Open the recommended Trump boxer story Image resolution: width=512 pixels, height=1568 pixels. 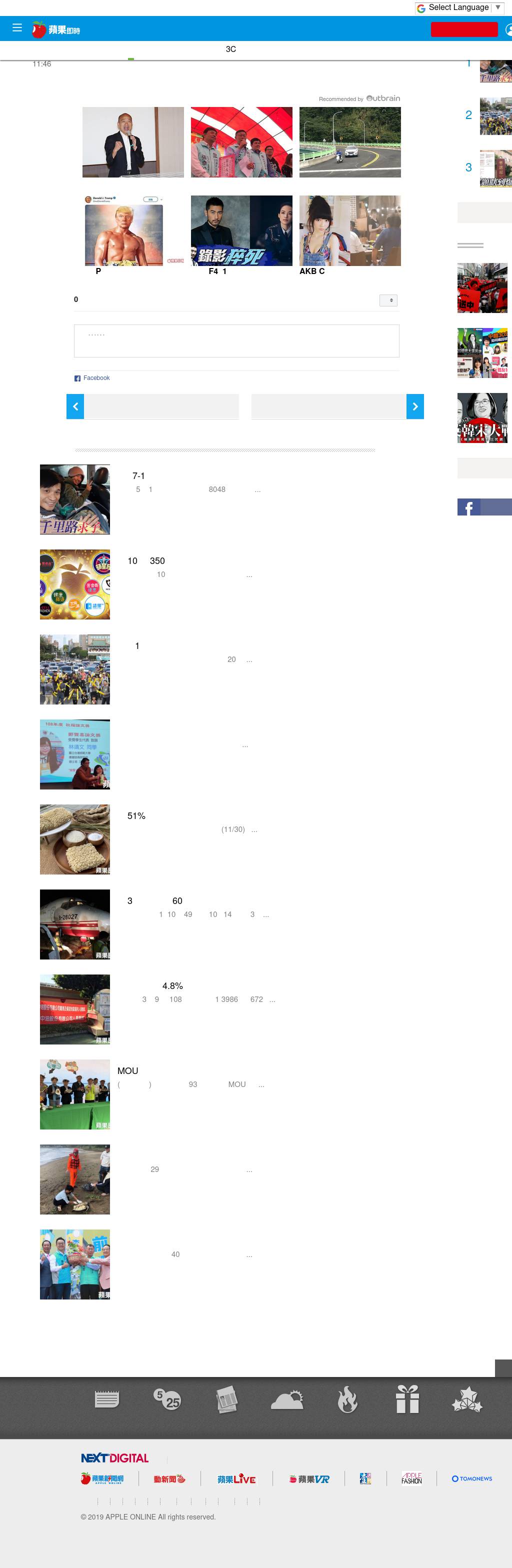pyautogui.click(x=132, y=231)
